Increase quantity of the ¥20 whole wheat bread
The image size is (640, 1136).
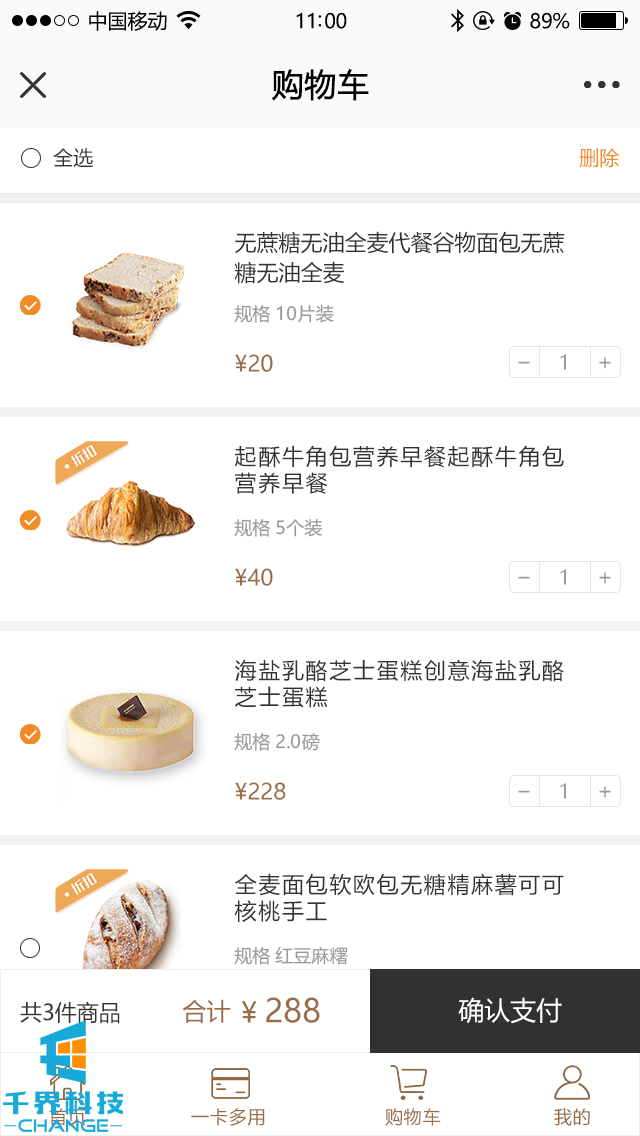(x=604, y=362)
